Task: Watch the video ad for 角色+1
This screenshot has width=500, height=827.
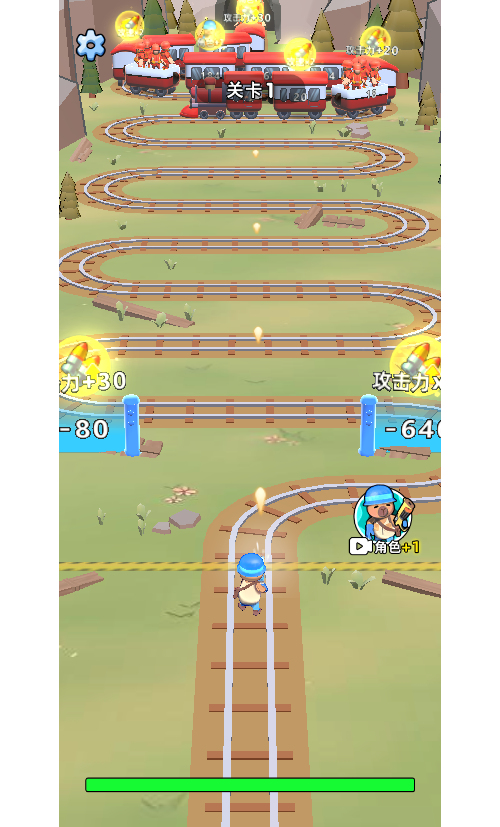Action: [x=384, y=521]
